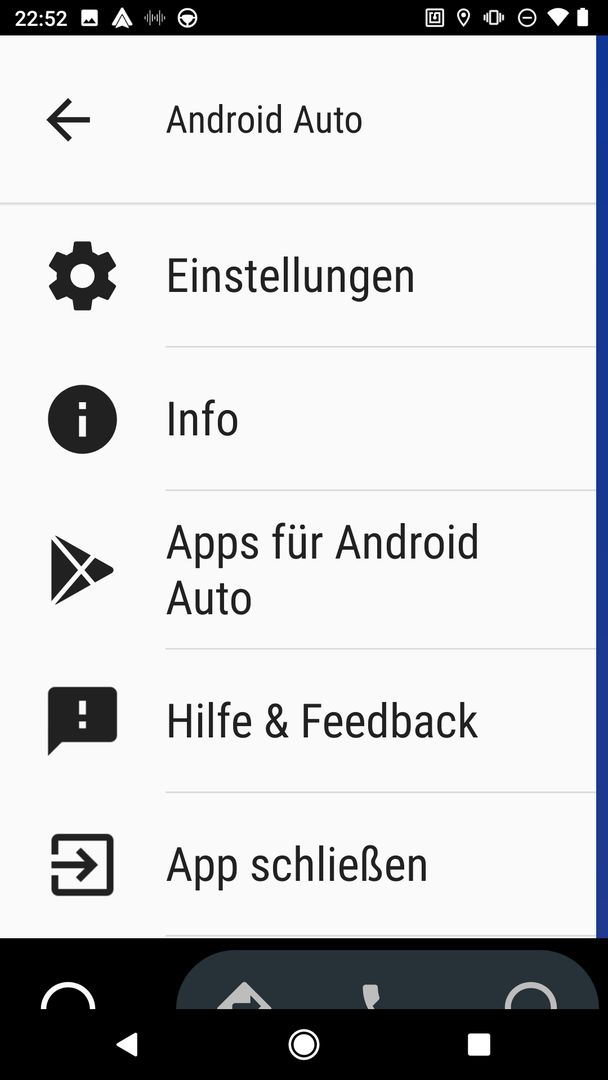The image size is (608, 1080).
Task: Open Einstellungen
Action: (x=297, y=276)
